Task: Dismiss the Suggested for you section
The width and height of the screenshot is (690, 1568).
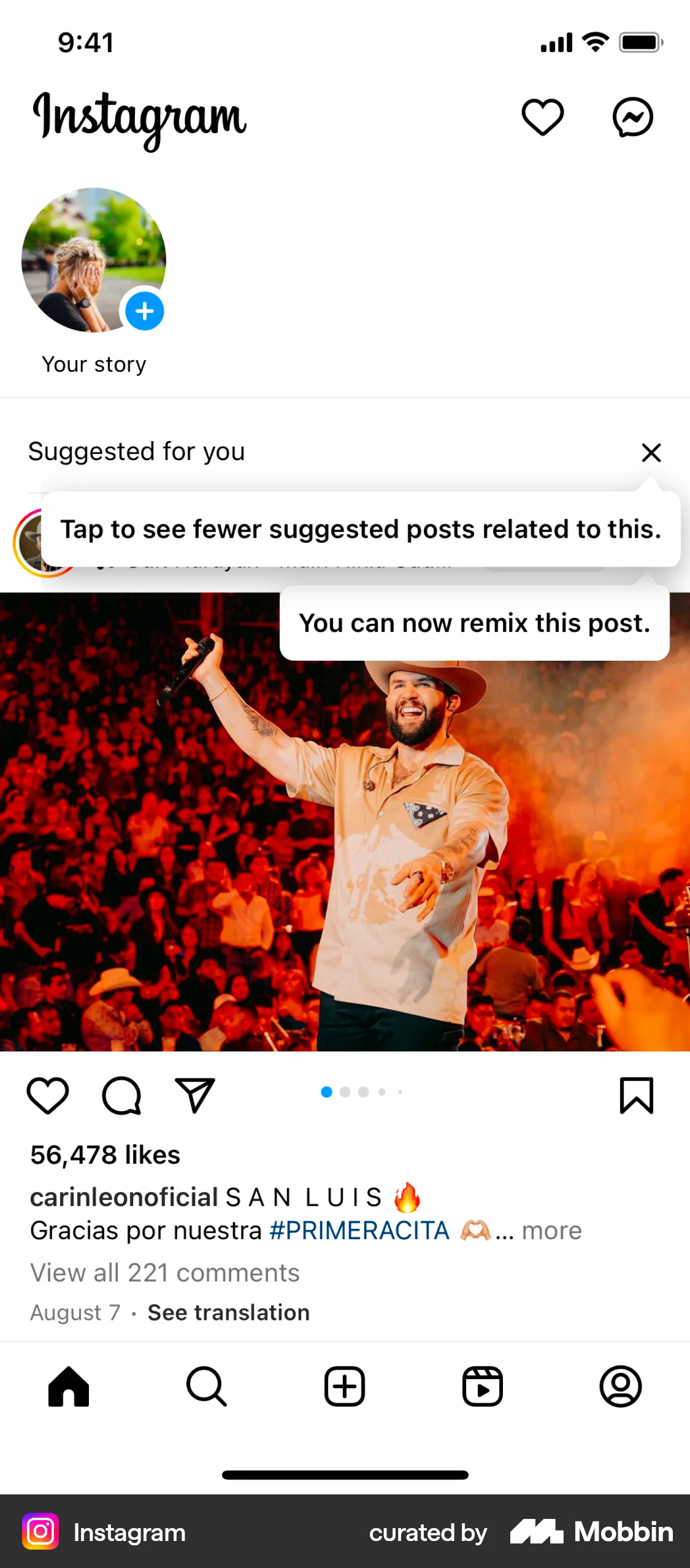Action: click(x=651, y=453)
